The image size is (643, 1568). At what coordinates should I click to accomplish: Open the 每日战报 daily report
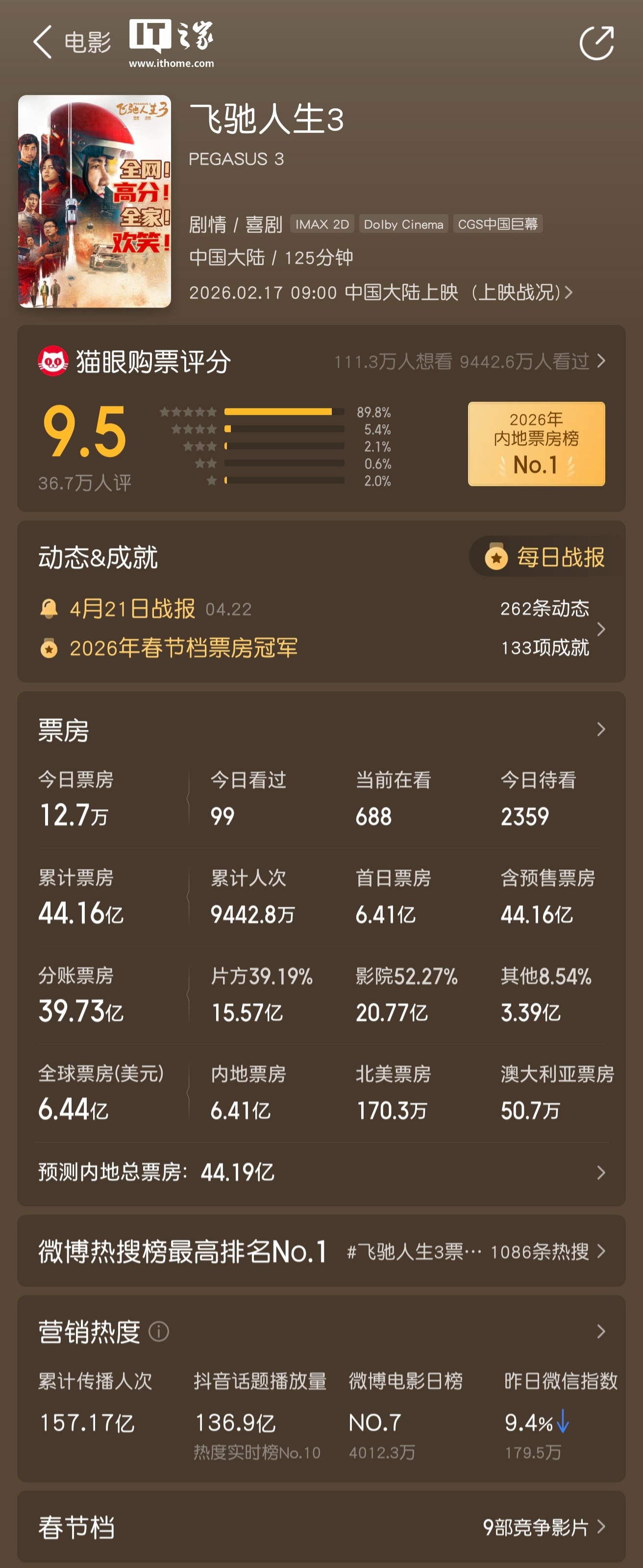[x=546, y=557]
